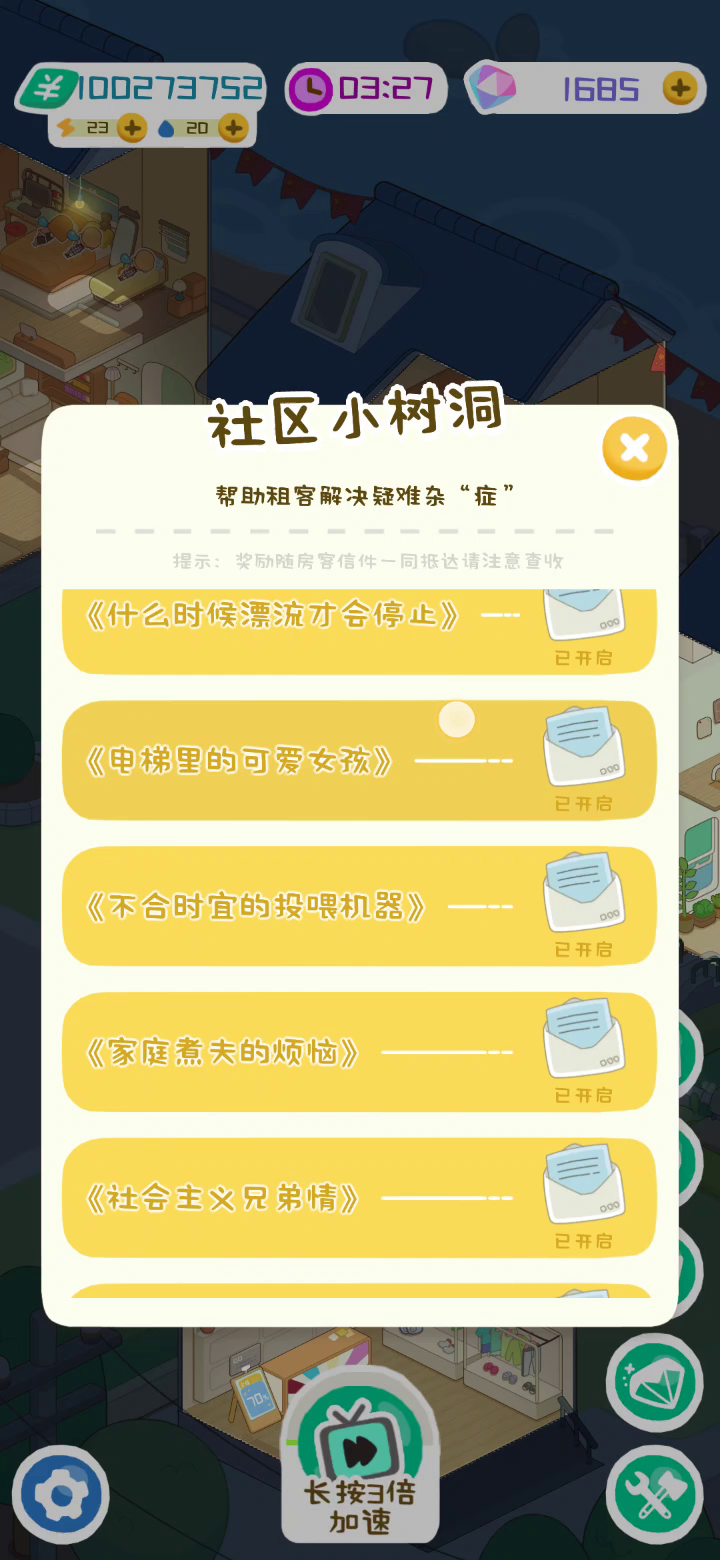This screenshot has height=1560, width=720.
Task: Open the settings gear
Action: pos(60,1494)
